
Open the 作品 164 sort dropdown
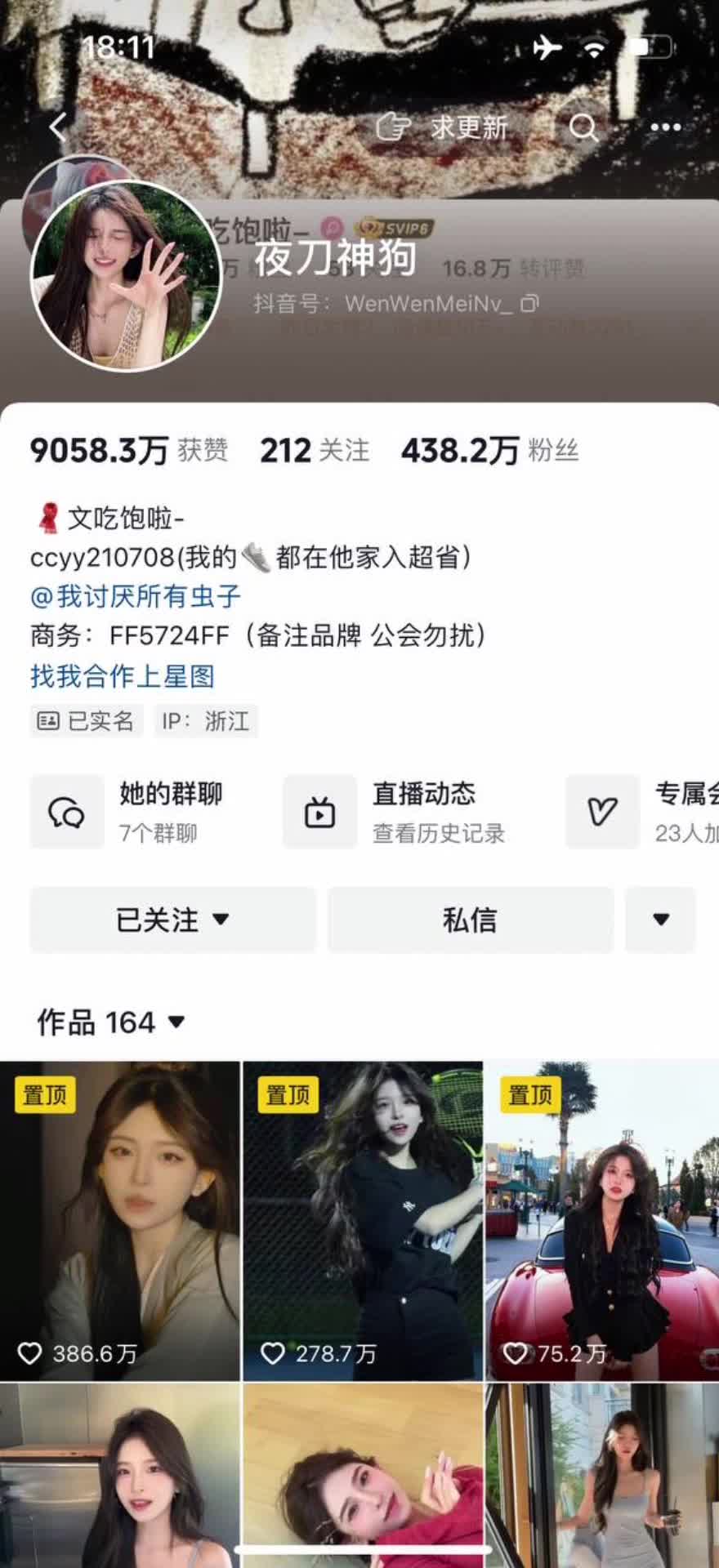(110, 1022)
